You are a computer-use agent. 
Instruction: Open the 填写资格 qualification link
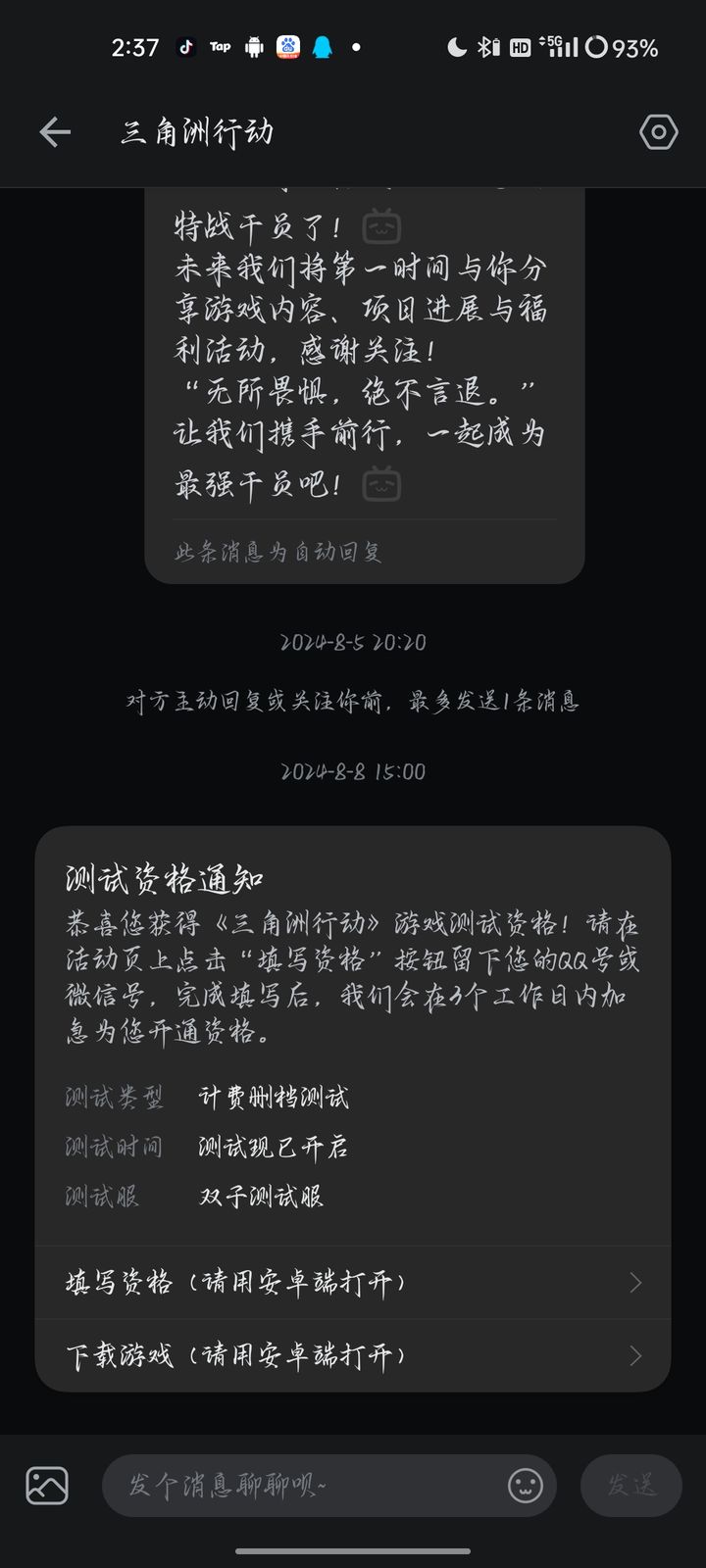pyautogui.click(x=235, y=1282)
